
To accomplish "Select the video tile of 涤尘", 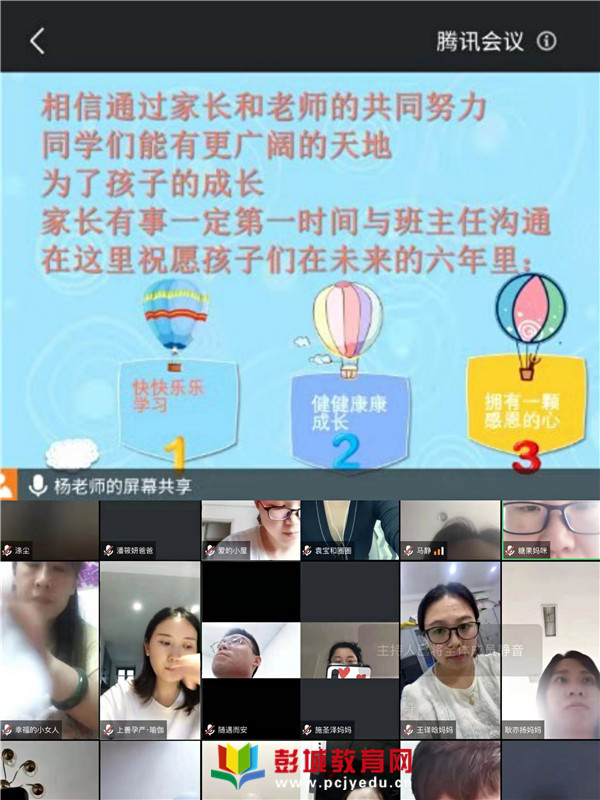I will coord(49,530).
